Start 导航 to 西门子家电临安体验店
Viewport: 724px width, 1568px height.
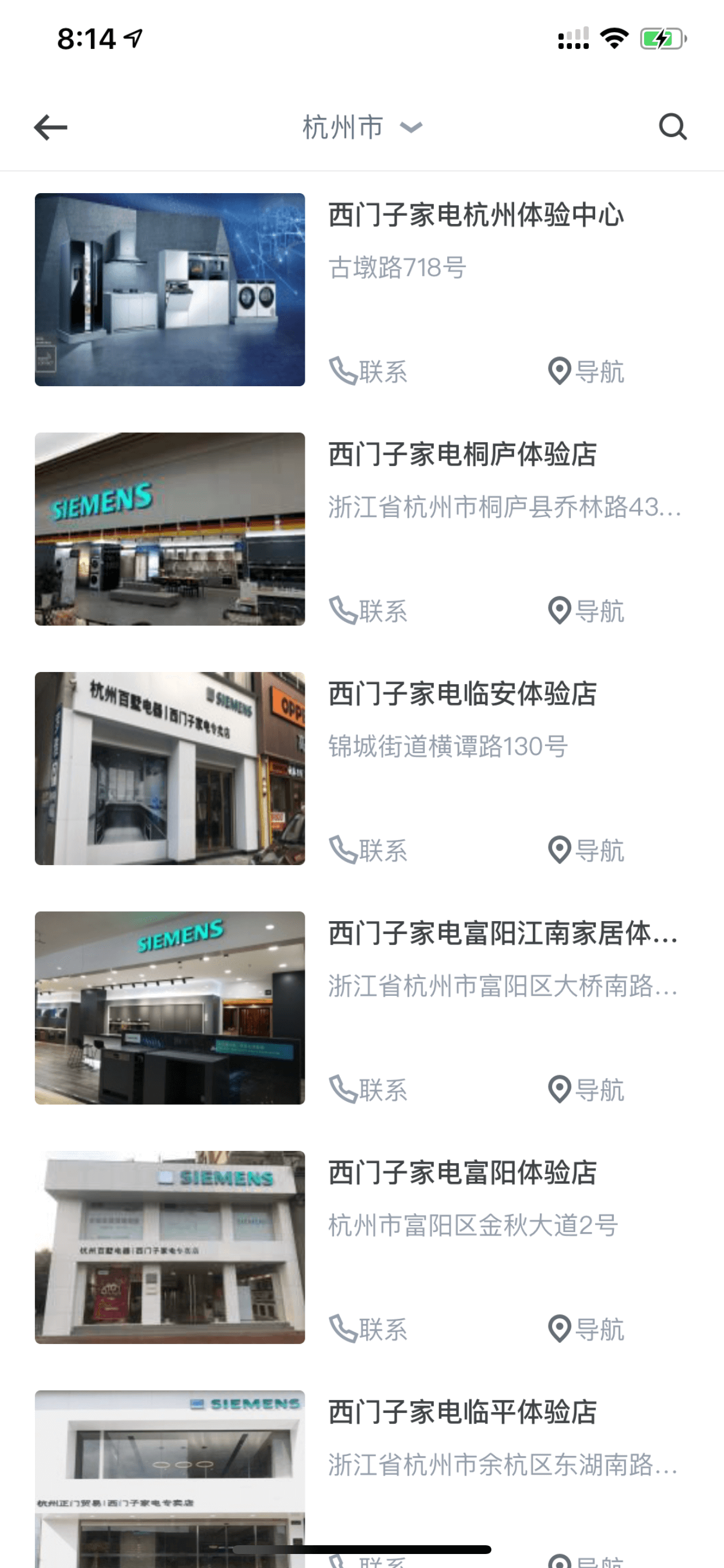pyautogui.click(x=586, y=850)
